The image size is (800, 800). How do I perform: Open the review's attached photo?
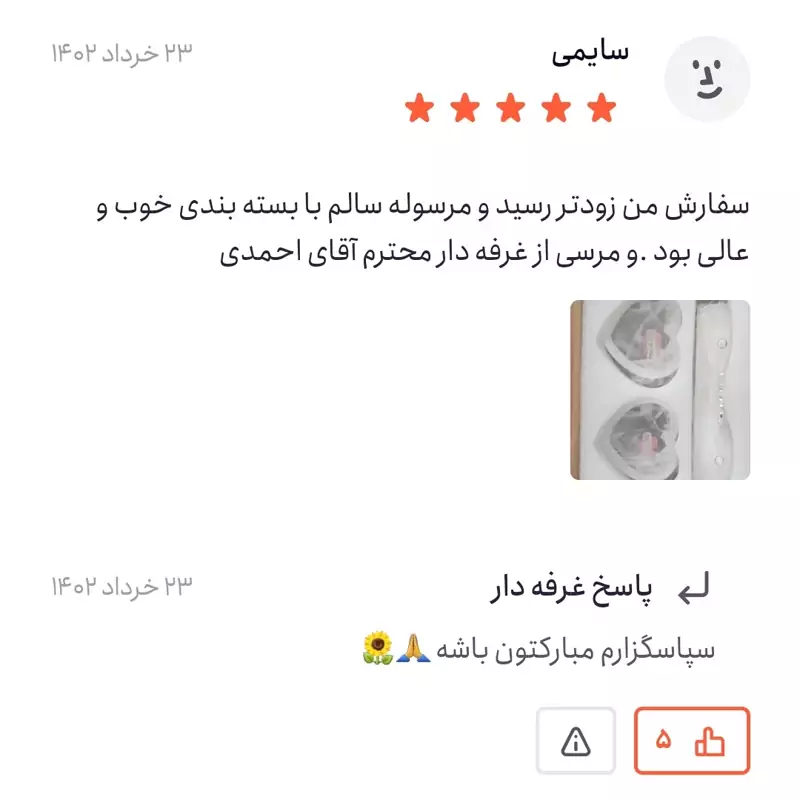pyautogui.click(x=659, y=390)
